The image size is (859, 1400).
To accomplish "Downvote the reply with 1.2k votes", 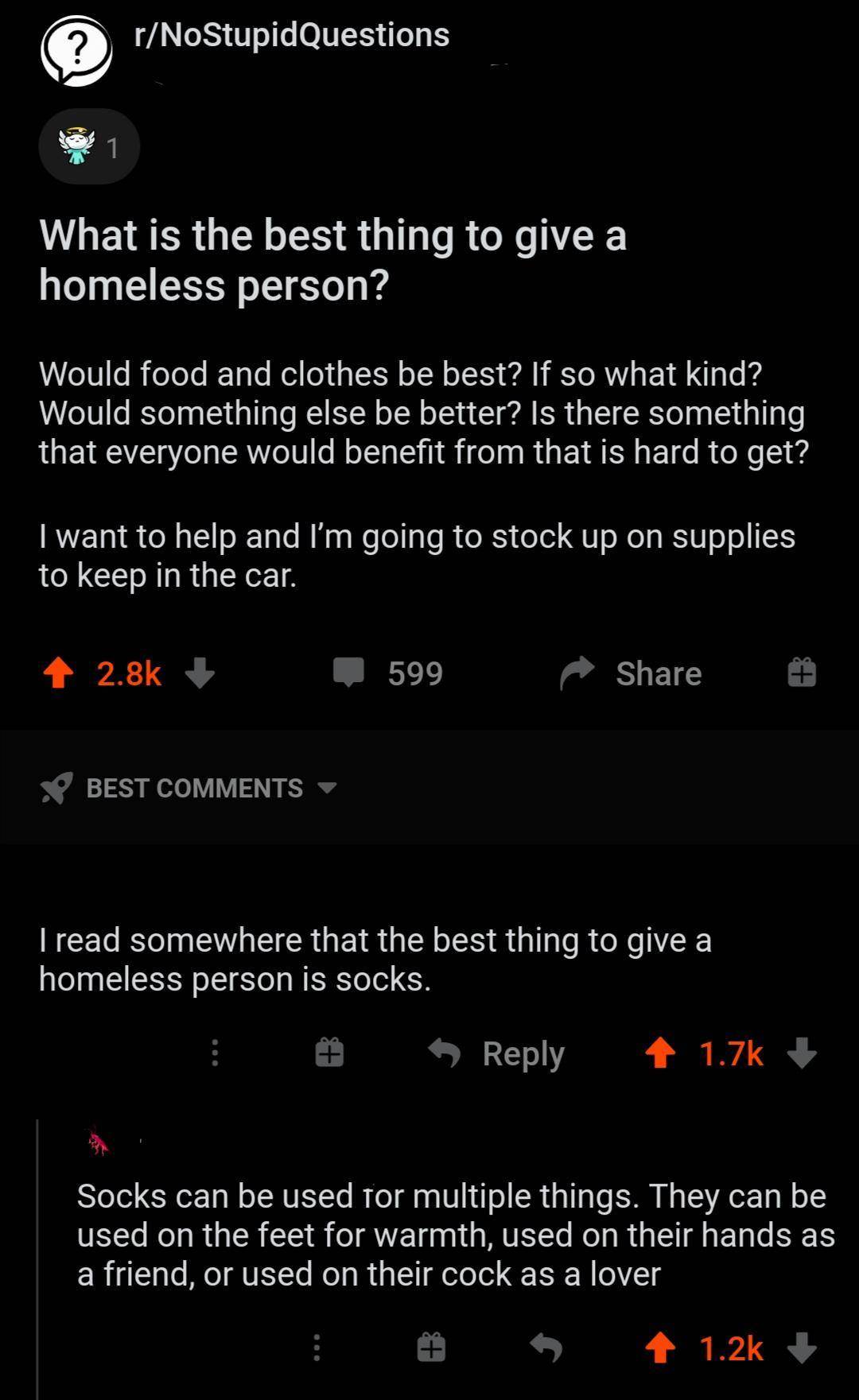I will [802, 1348].
